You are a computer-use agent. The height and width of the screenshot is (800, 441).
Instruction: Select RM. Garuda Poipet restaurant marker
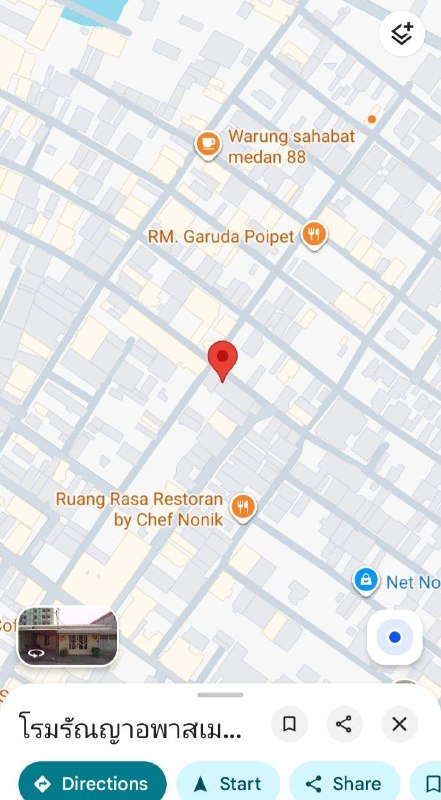coord(314,236)
